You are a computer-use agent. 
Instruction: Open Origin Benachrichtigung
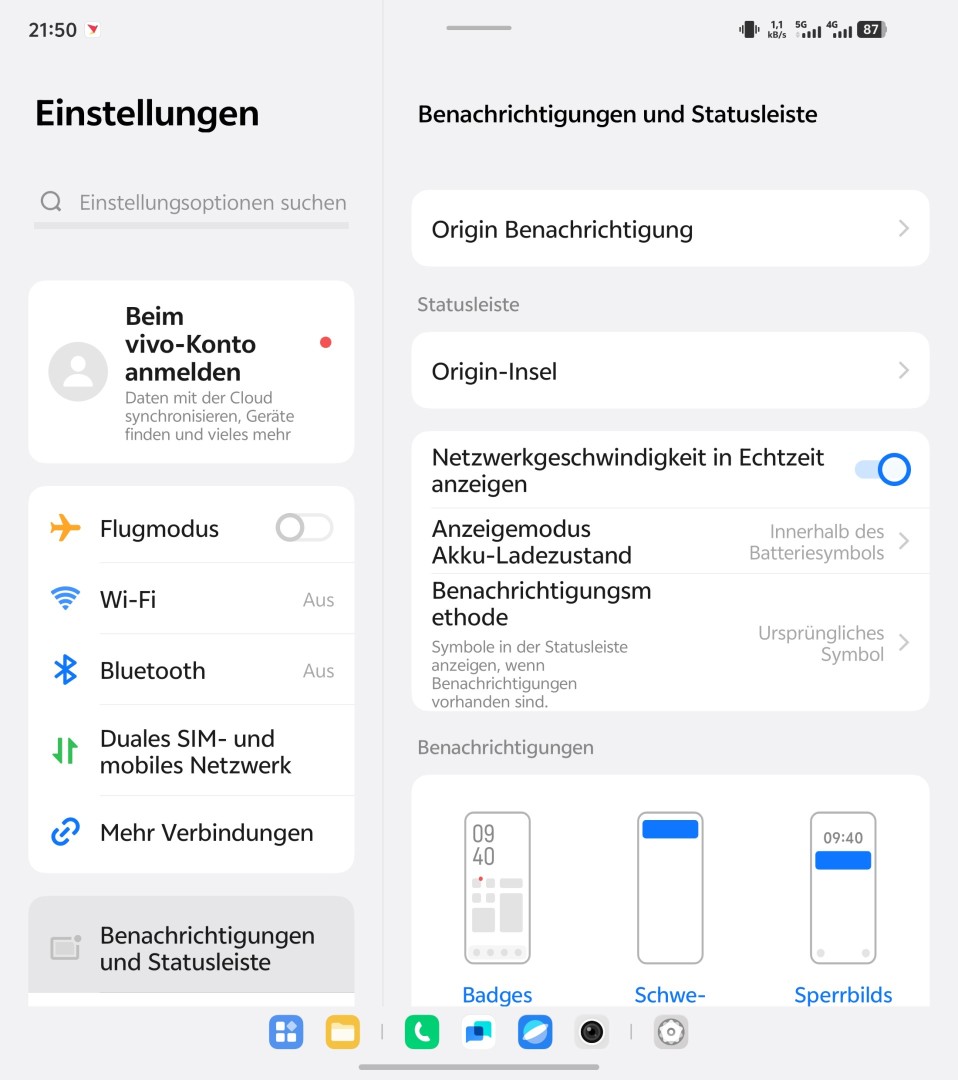click(670, 229)
